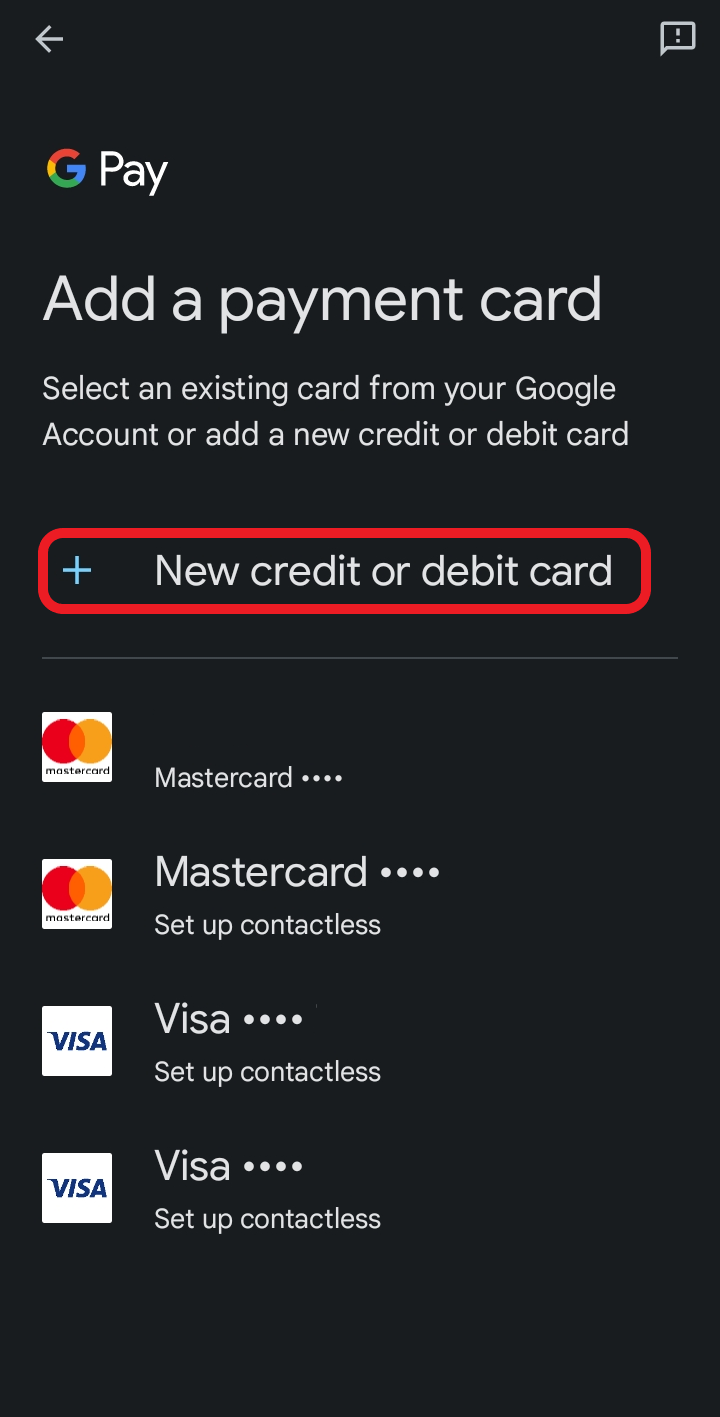
Task: Click the Add a payment card heading
Action: 322,298
